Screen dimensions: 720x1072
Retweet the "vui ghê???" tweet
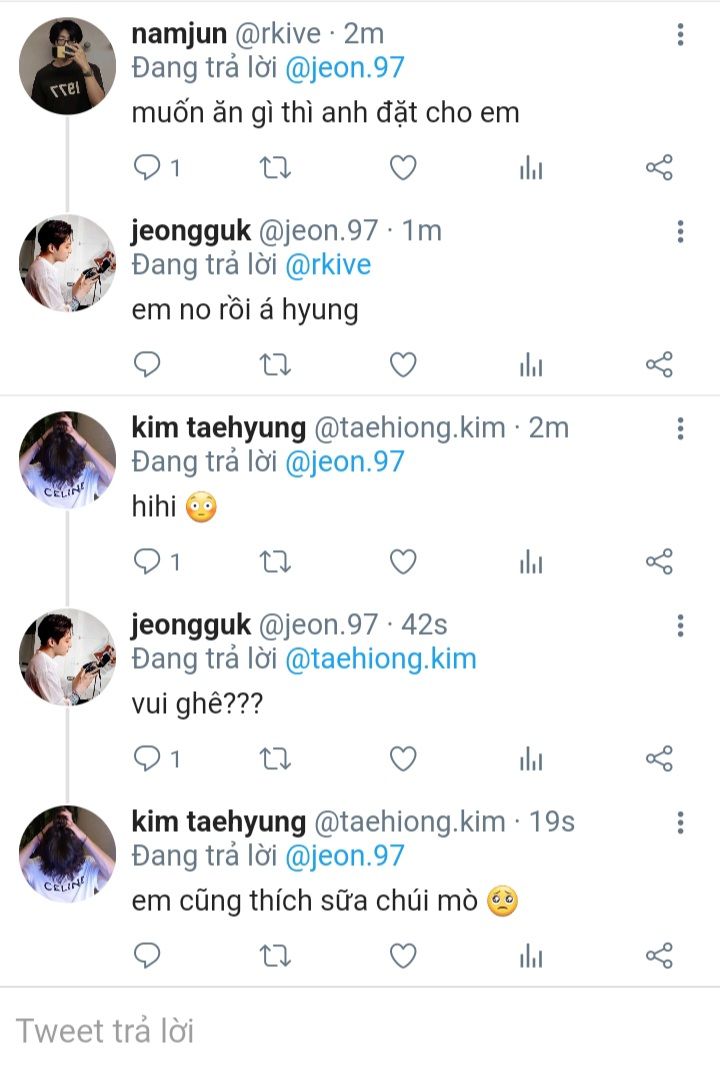(275, 759)
